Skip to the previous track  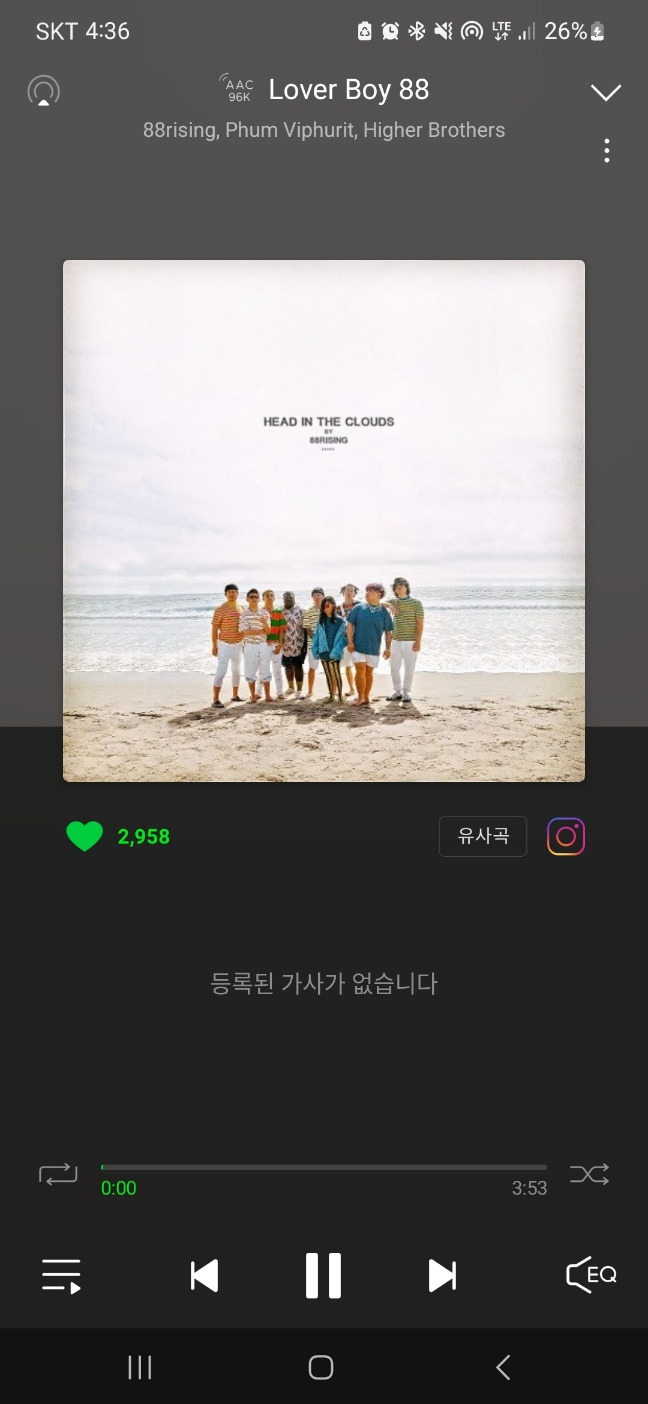(204, 1276)
